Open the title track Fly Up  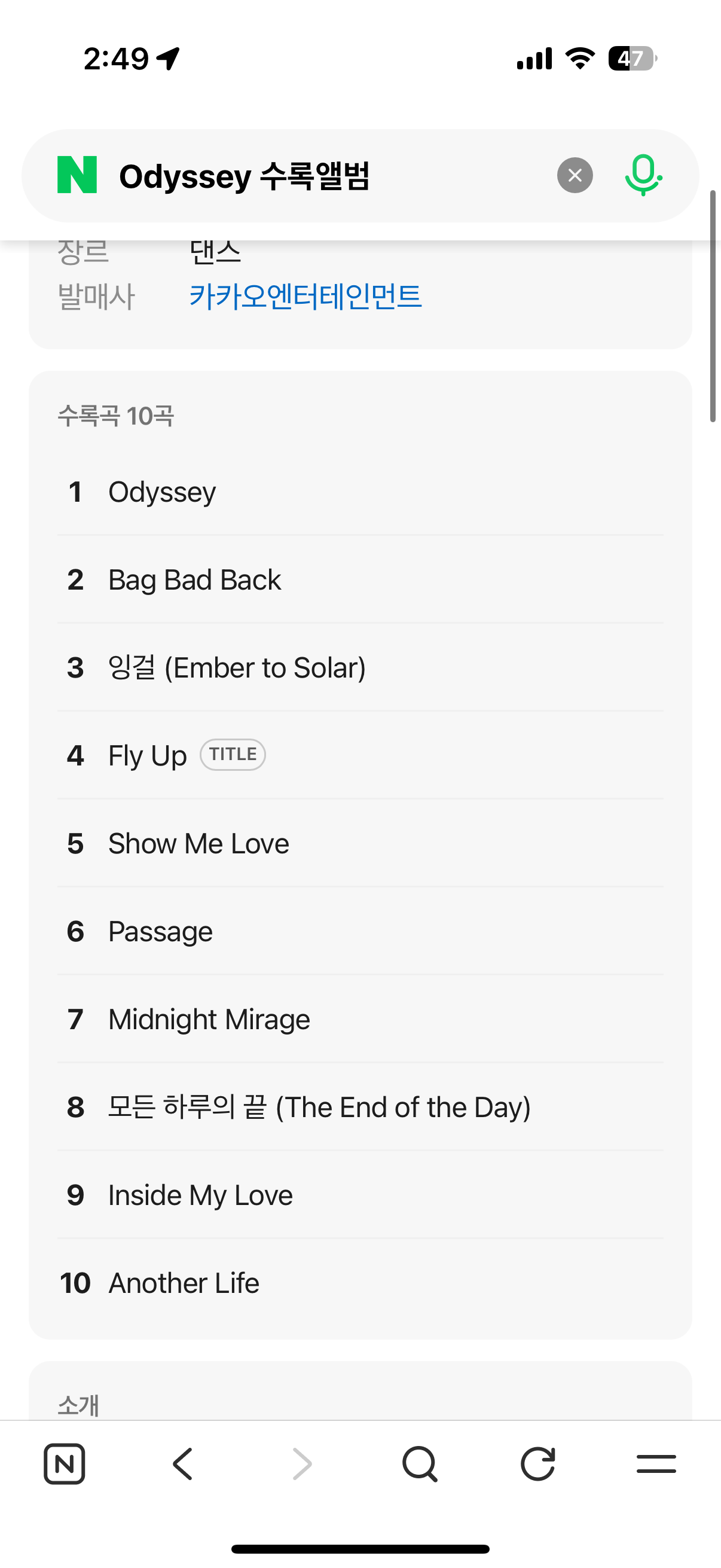pos(148,755)
